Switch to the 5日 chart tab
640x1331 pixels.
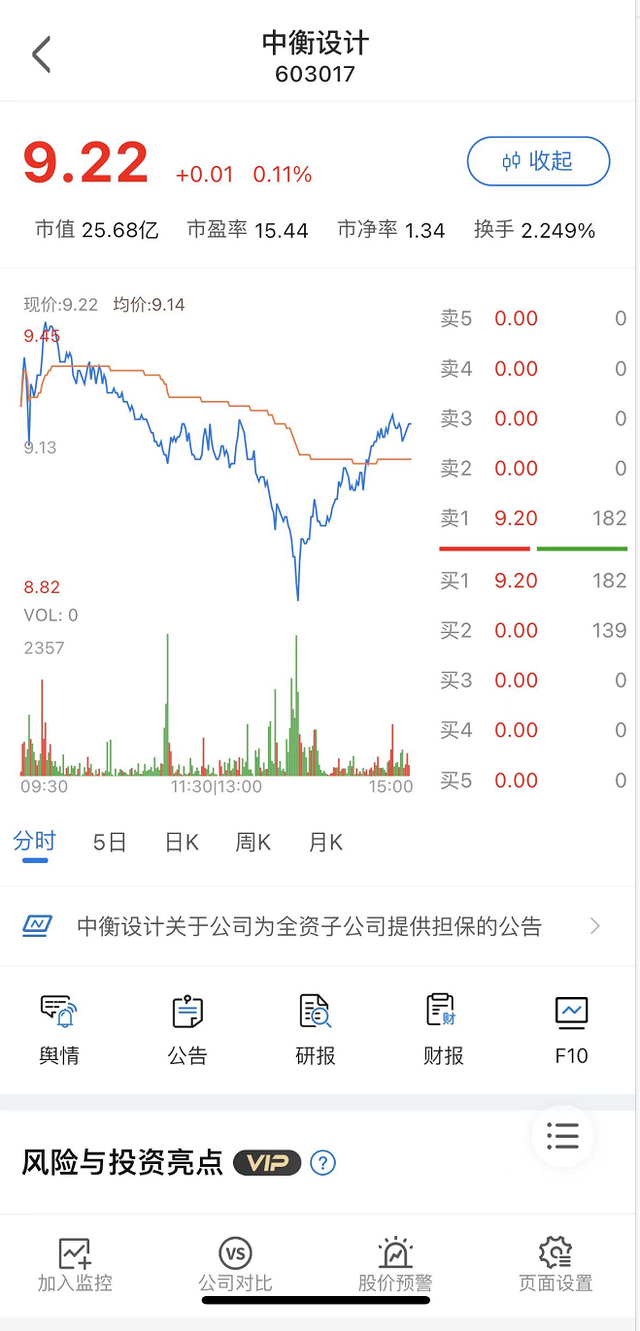[109, 843]
